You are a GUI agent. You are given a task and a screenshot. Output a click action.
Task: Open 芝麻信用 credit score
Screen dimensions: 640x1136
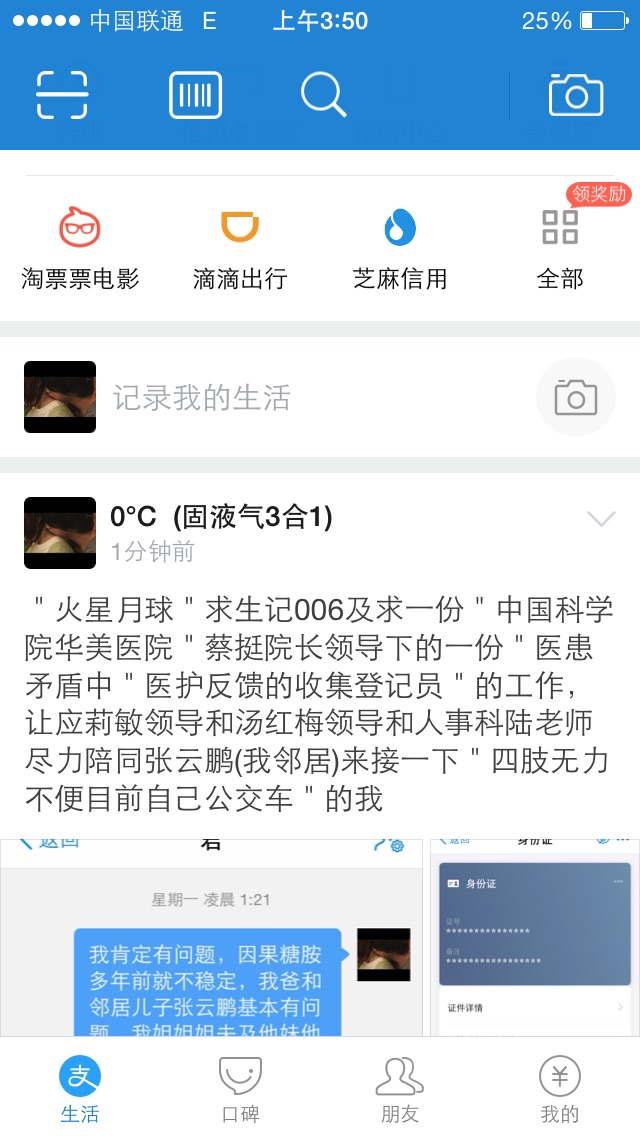tap(400, 246)
